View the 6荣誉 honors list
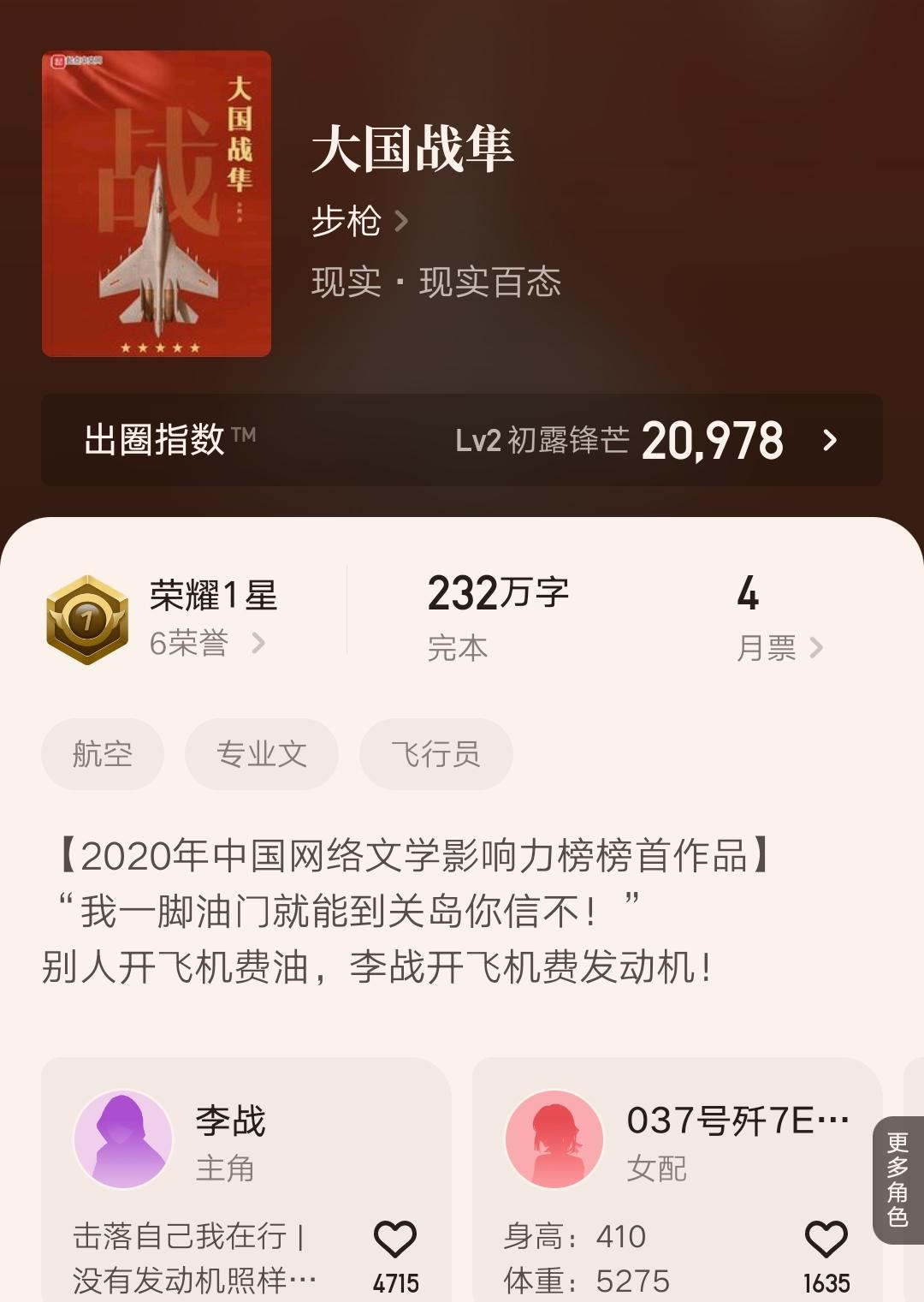Viewport: 924px width, 1302px height. coord(207,643)
